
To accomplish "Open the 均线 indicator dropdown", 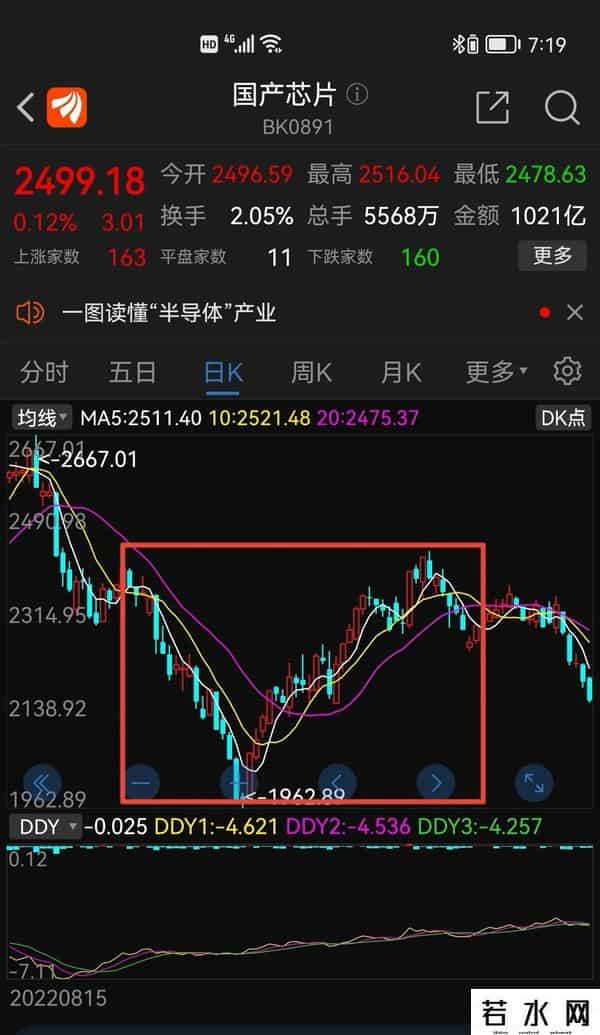I will [41, 418].
